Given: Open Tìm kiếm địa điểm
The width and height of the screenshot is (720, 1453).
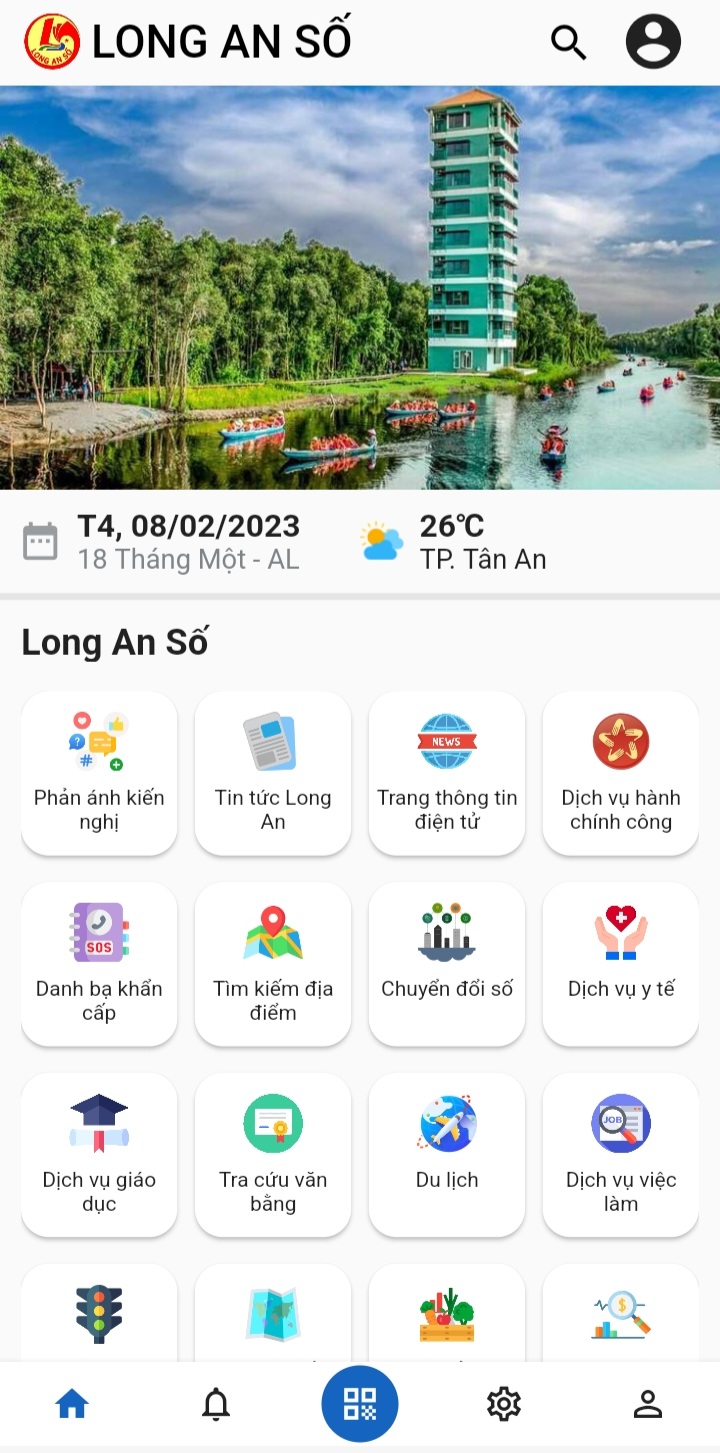Looking at the screenshot, I should [273, 964].
